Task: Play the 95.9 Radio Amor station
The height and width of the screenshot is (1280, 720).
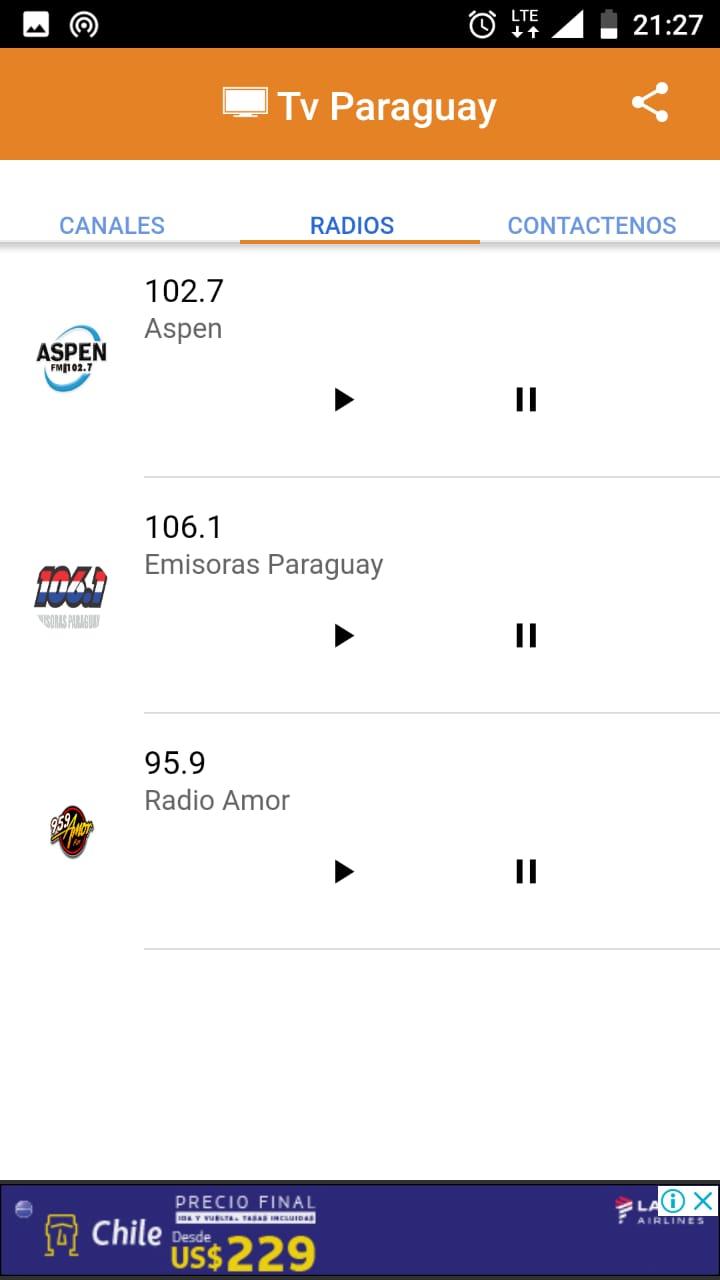Action: [344, 872]
